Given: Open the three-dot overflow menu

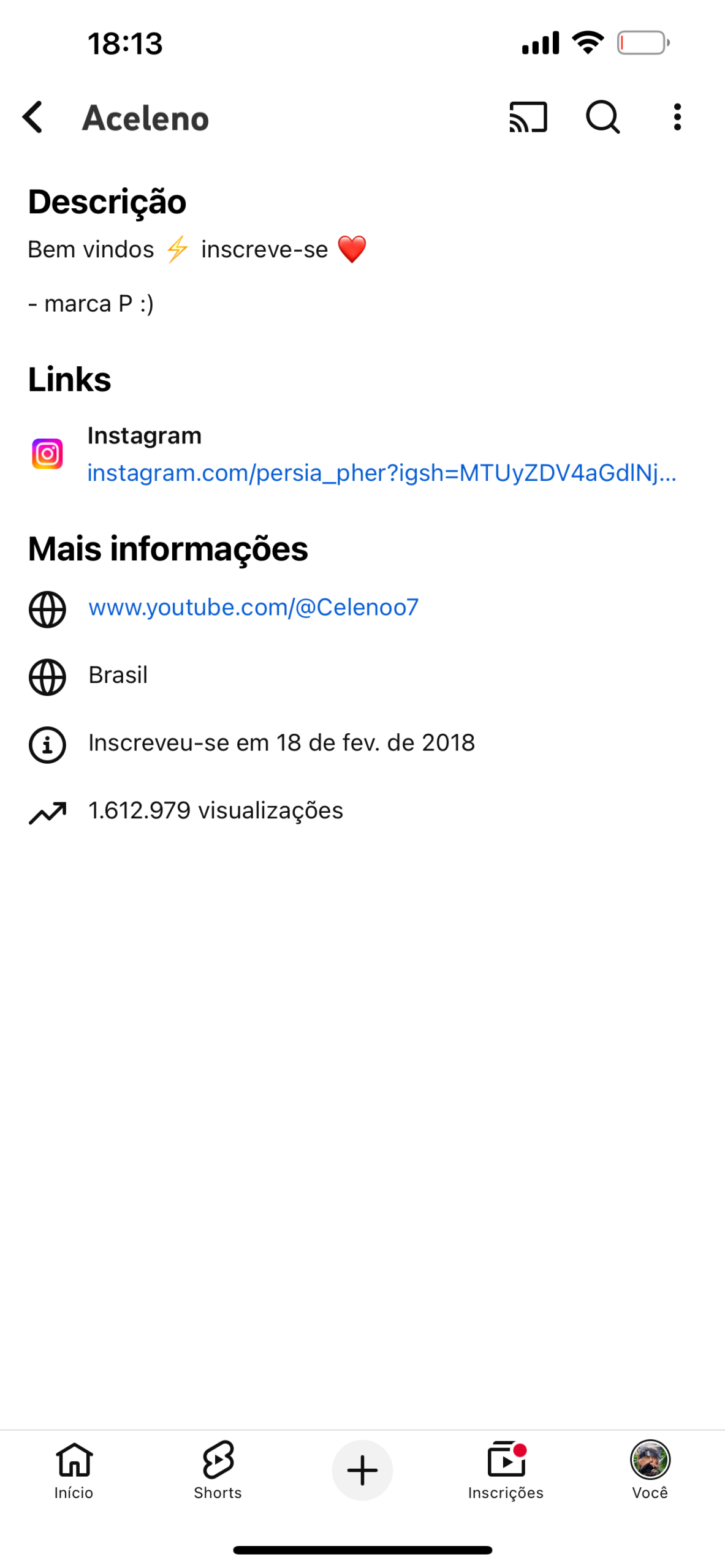Looking at the screenshot, I should click(x=677, y=117).
